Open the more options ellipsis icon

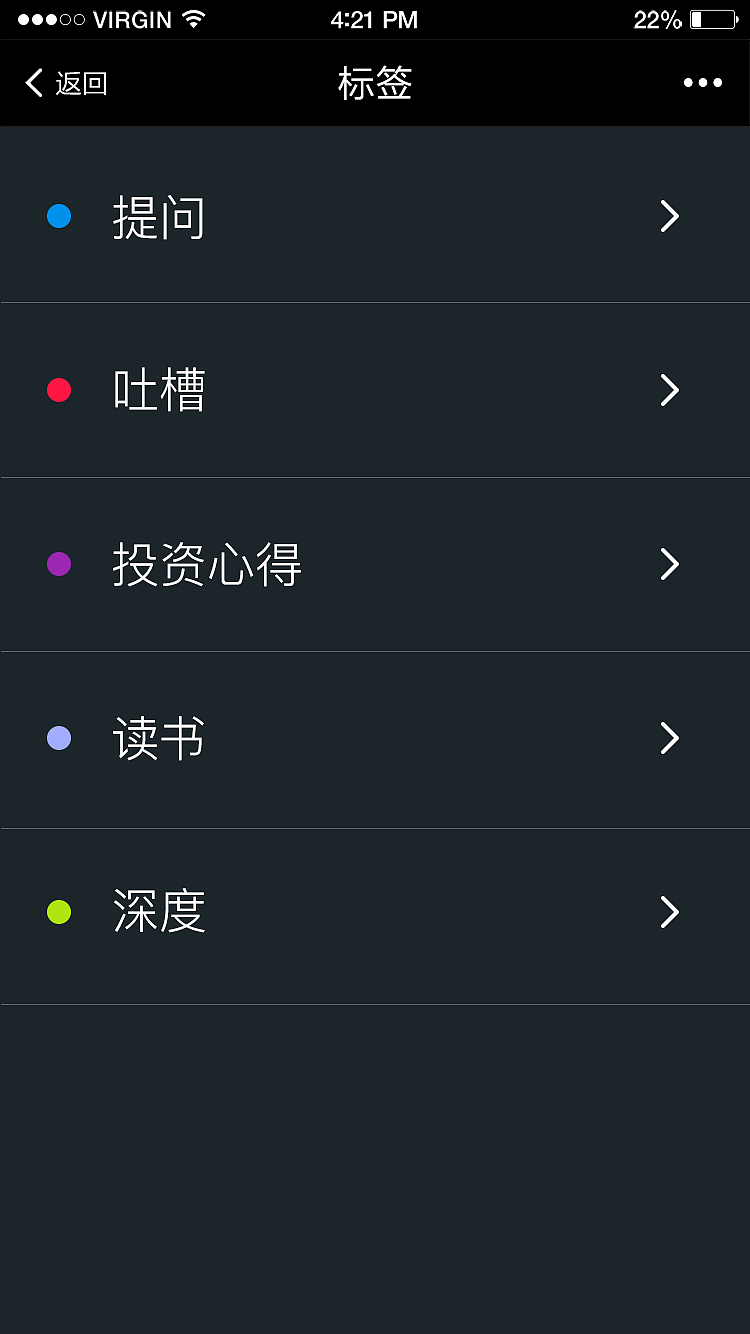[x=702, y=83]
